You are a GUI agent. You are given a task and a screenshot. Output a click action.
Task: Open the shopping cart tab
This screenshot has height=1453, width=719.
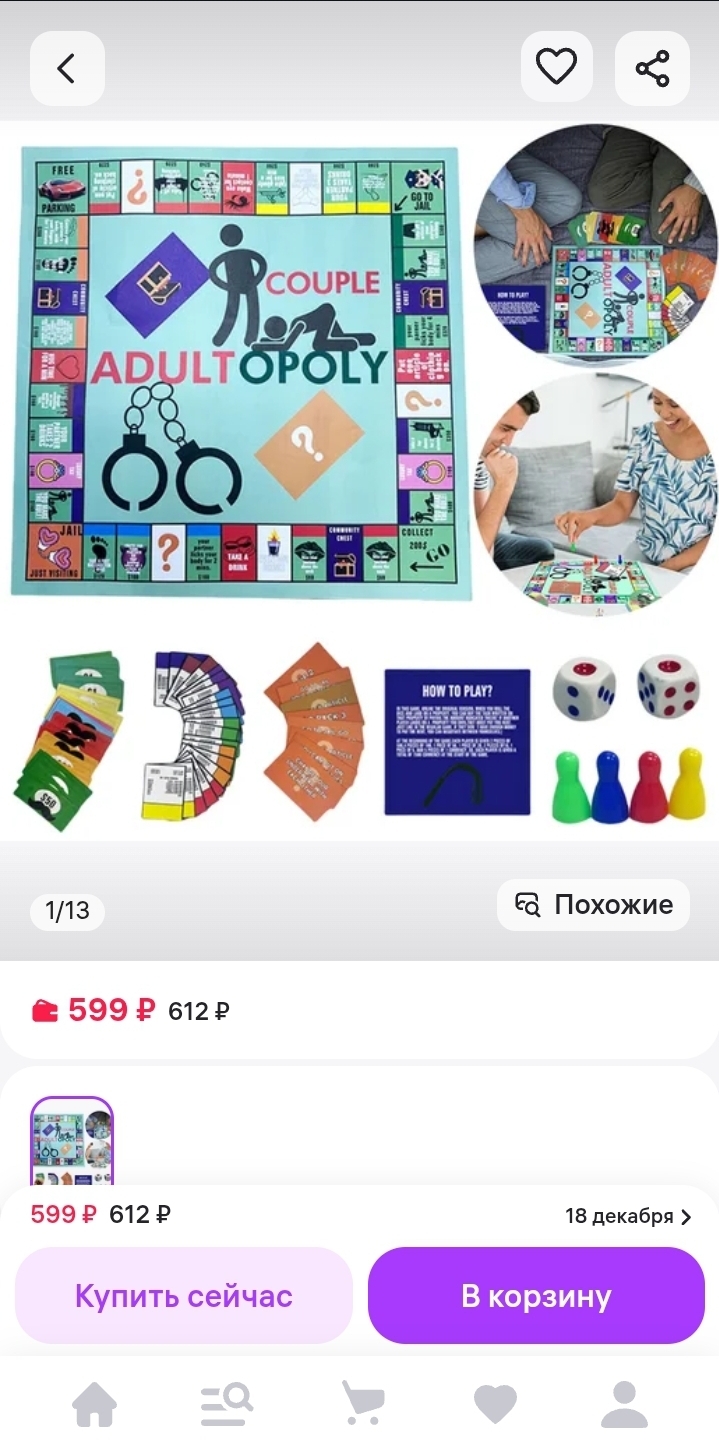360,1405
